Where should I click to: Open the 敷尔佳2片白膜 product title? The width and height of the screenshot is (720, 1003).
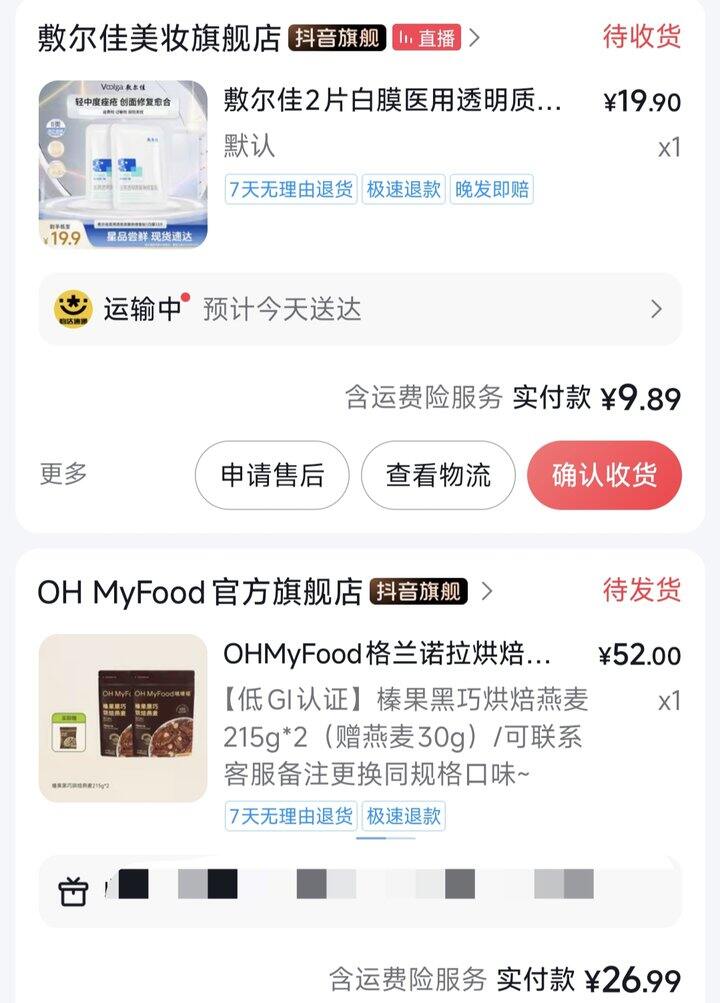pyautogui.click(x=393, y=101)
